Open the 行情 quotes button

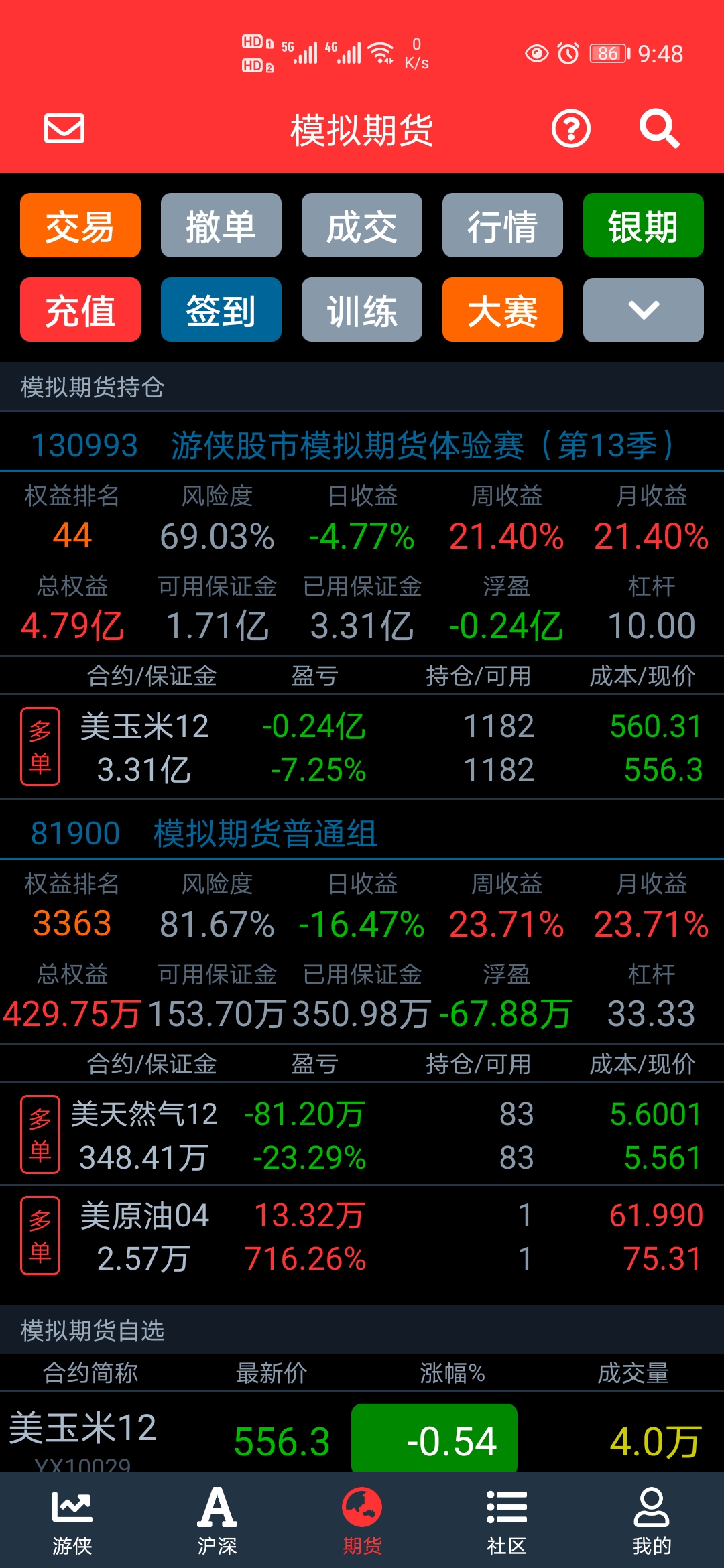tap(503, 226)
